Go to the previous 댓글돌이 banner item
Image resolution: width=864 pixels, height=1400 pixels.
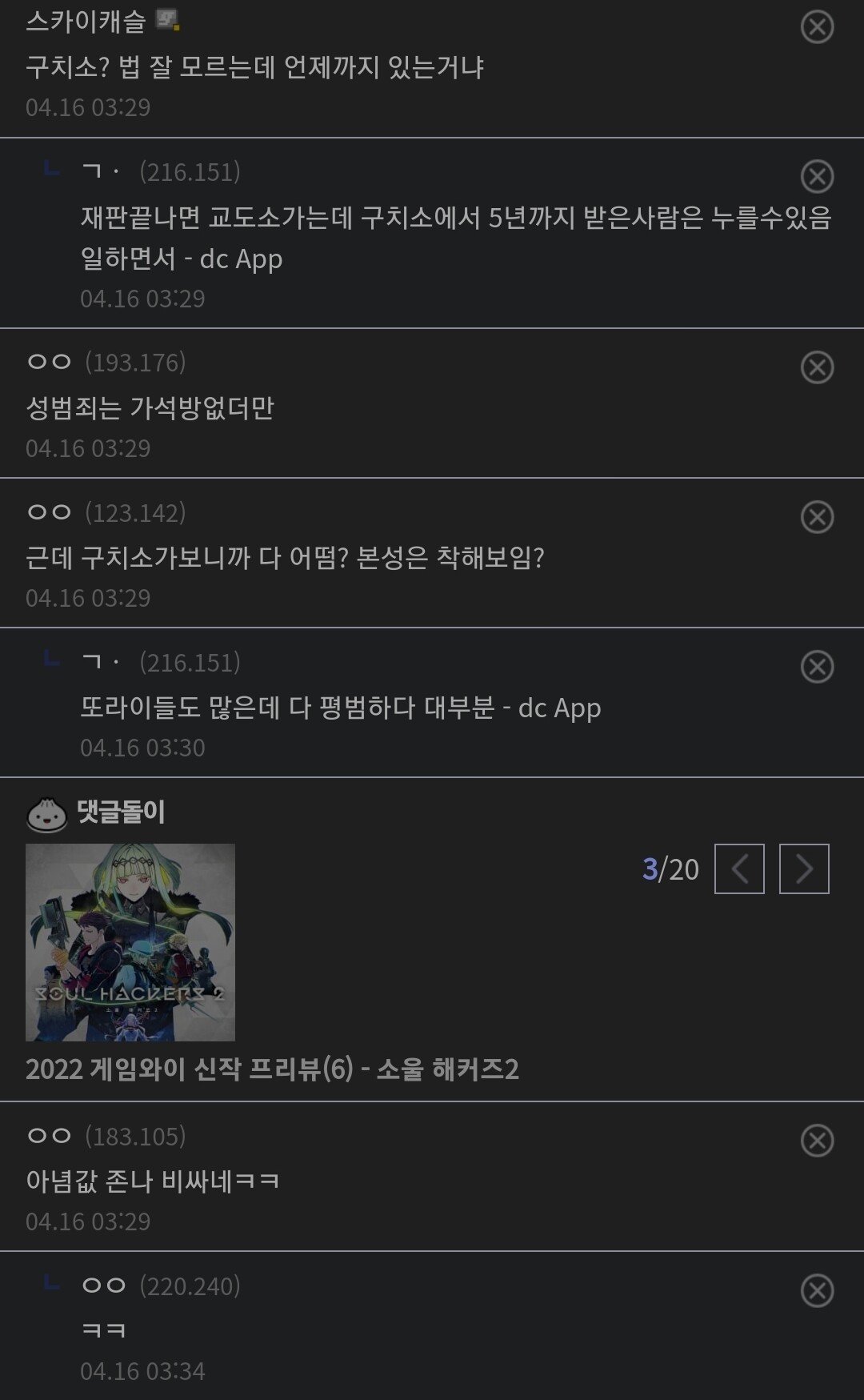click(x=739, y=868)
